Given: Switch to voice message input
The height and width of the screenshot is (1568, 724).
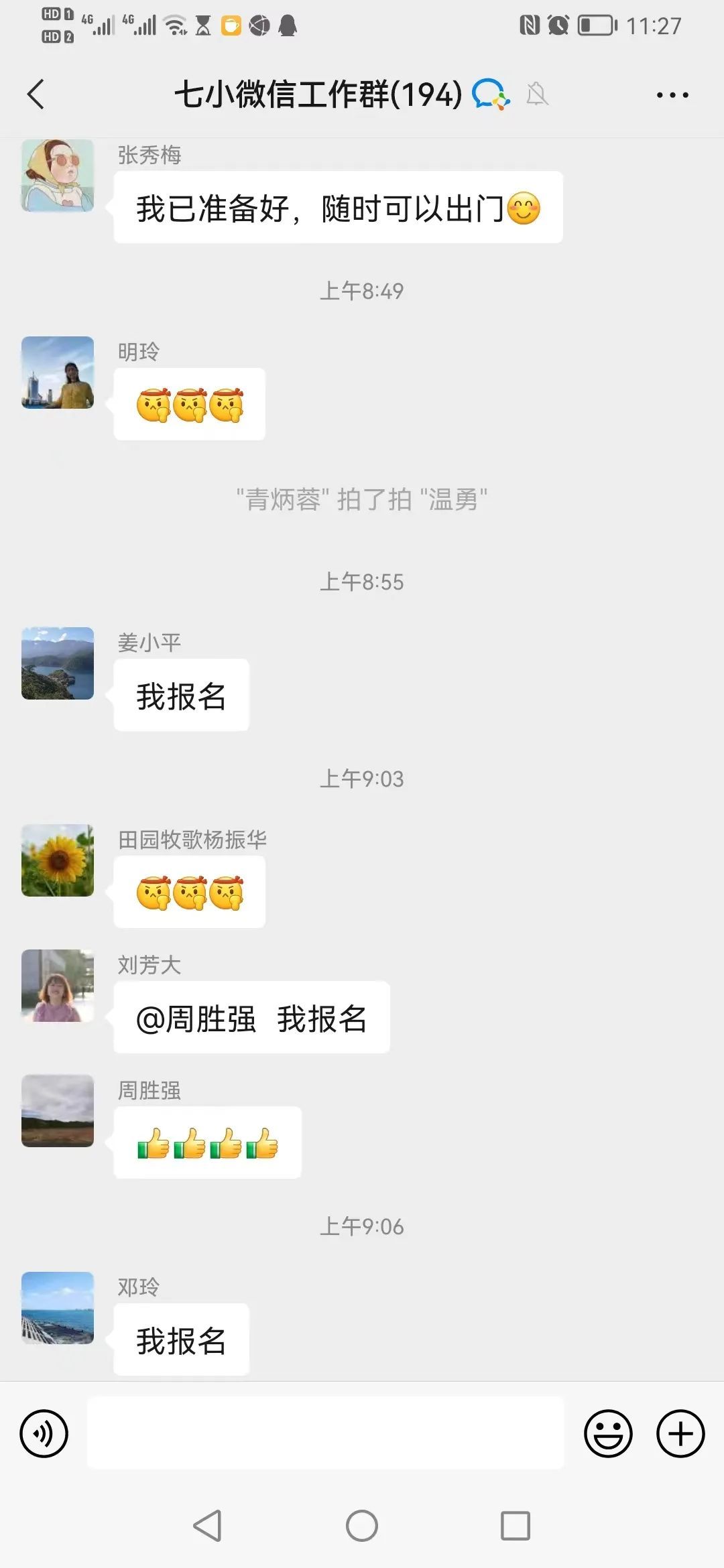Looking at the screenshot, I should [x=44, y=1433].
